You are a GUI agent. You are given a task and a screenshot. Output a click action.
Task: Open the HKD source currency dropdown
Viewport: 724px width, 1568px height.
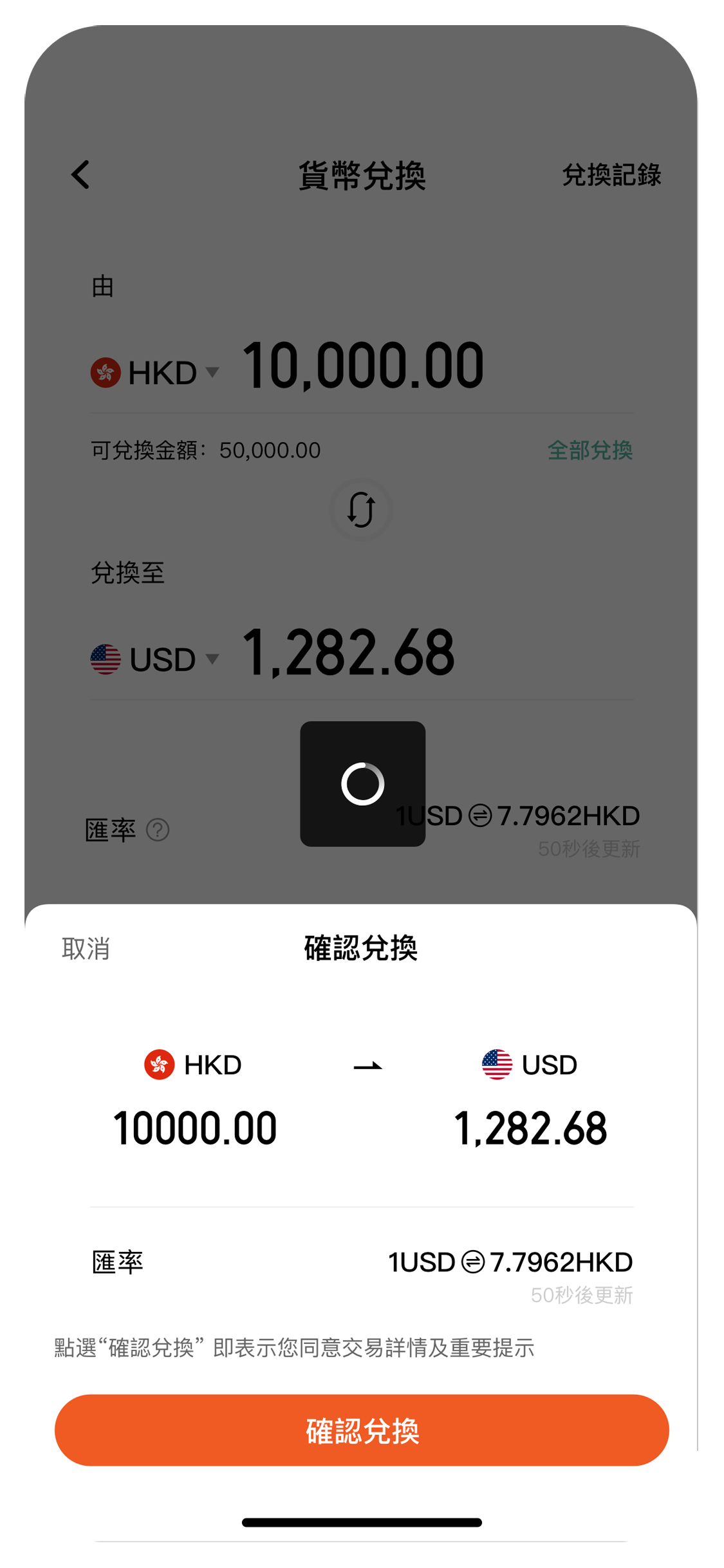pos(155,373)
